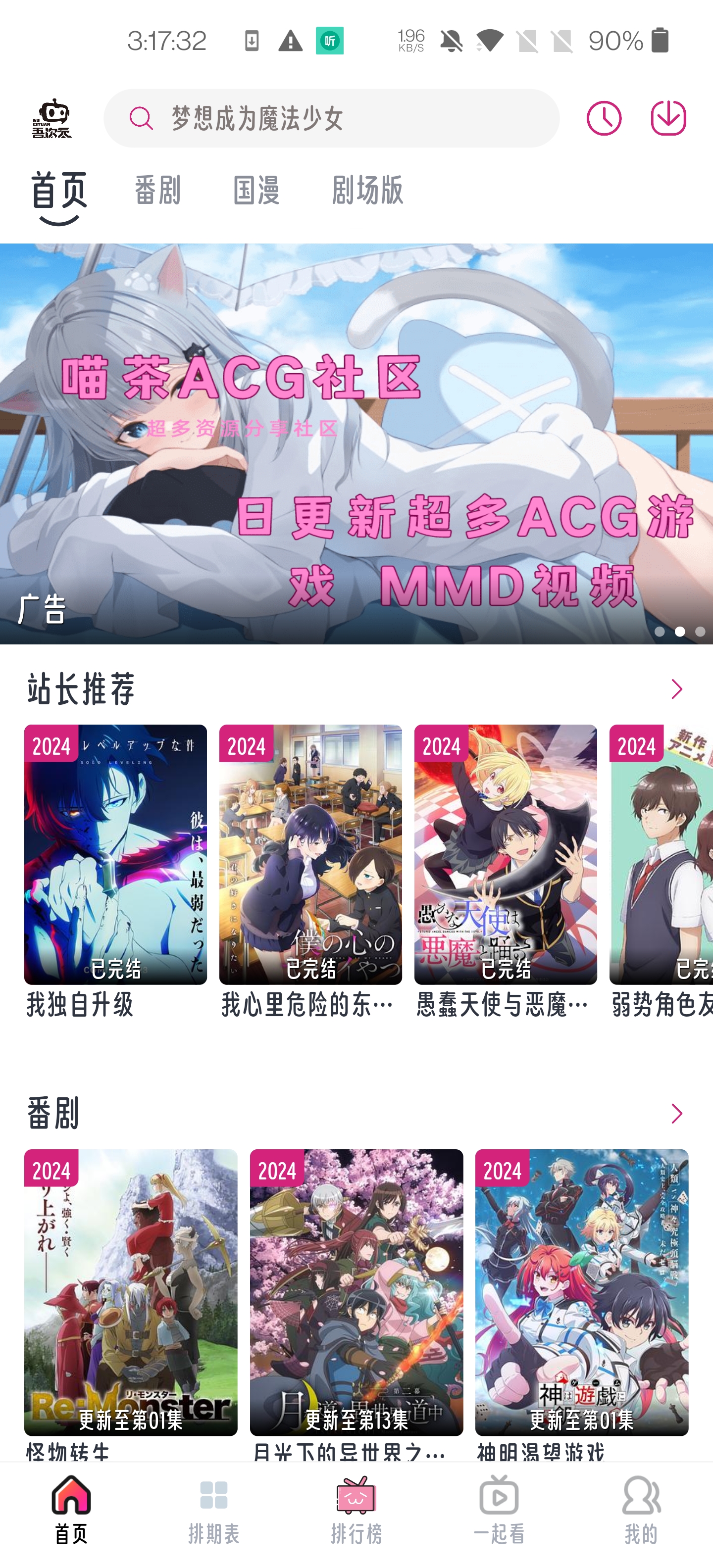Open the 排行榜 bottom tab
Viewport: 713px width, 1568px height.
[356, 1510]
